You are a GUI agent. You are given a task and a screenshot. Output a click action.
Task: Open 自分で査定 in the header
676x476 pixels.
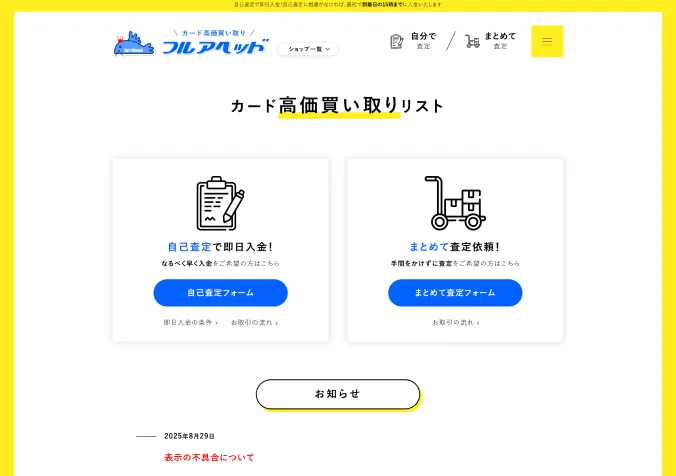pos(411,41)
